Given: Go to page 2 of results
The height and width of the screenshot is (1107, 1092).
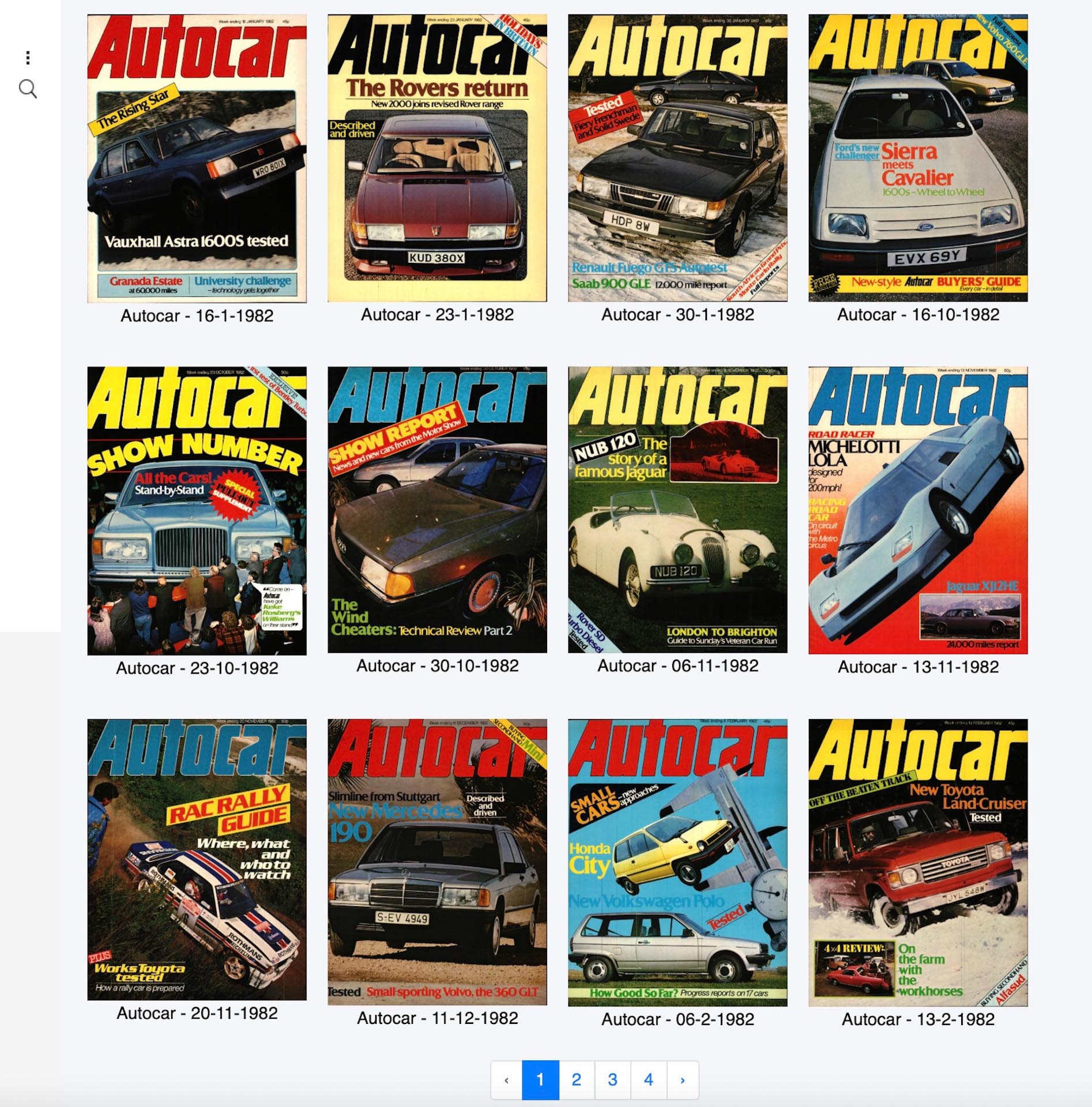Looking at the screenshot, I should pyautogui.click(x=577, y=1080).
